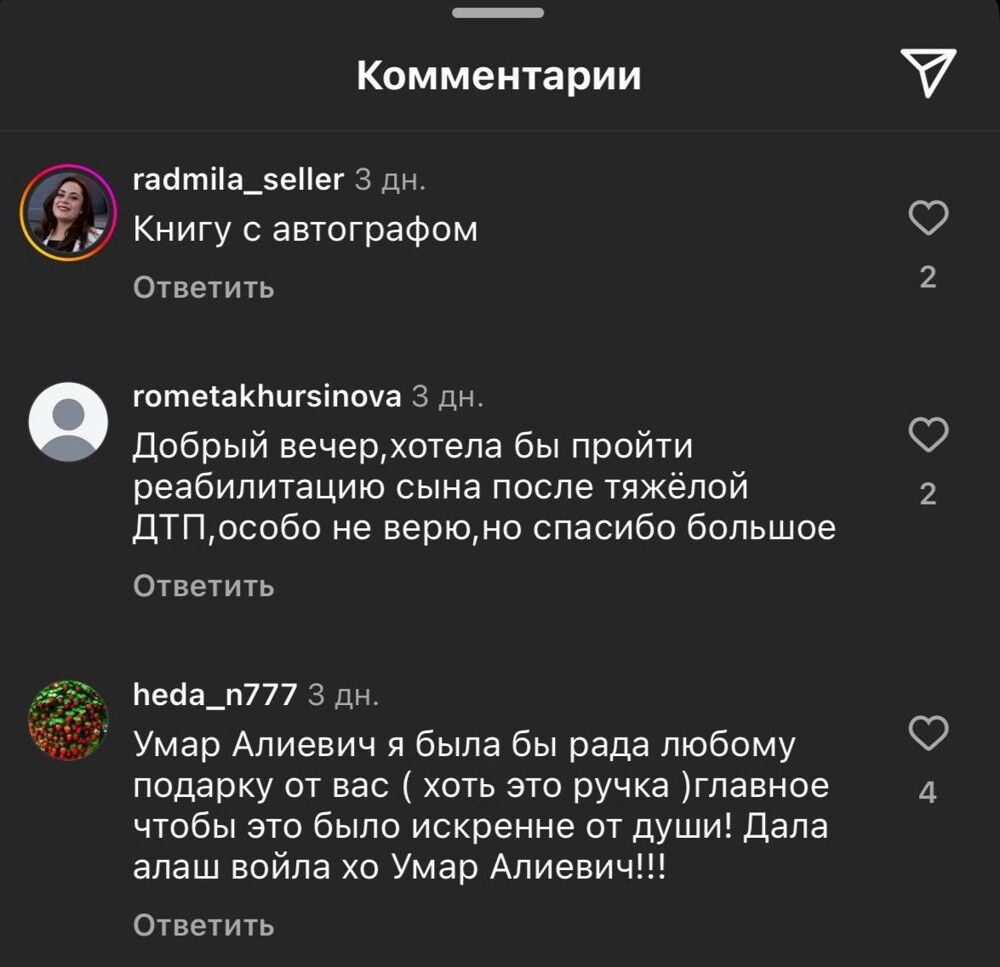Screen dimensions: 1000x967
Task: Reply to radmila_seller's comment
Action: tap(203, 288)
